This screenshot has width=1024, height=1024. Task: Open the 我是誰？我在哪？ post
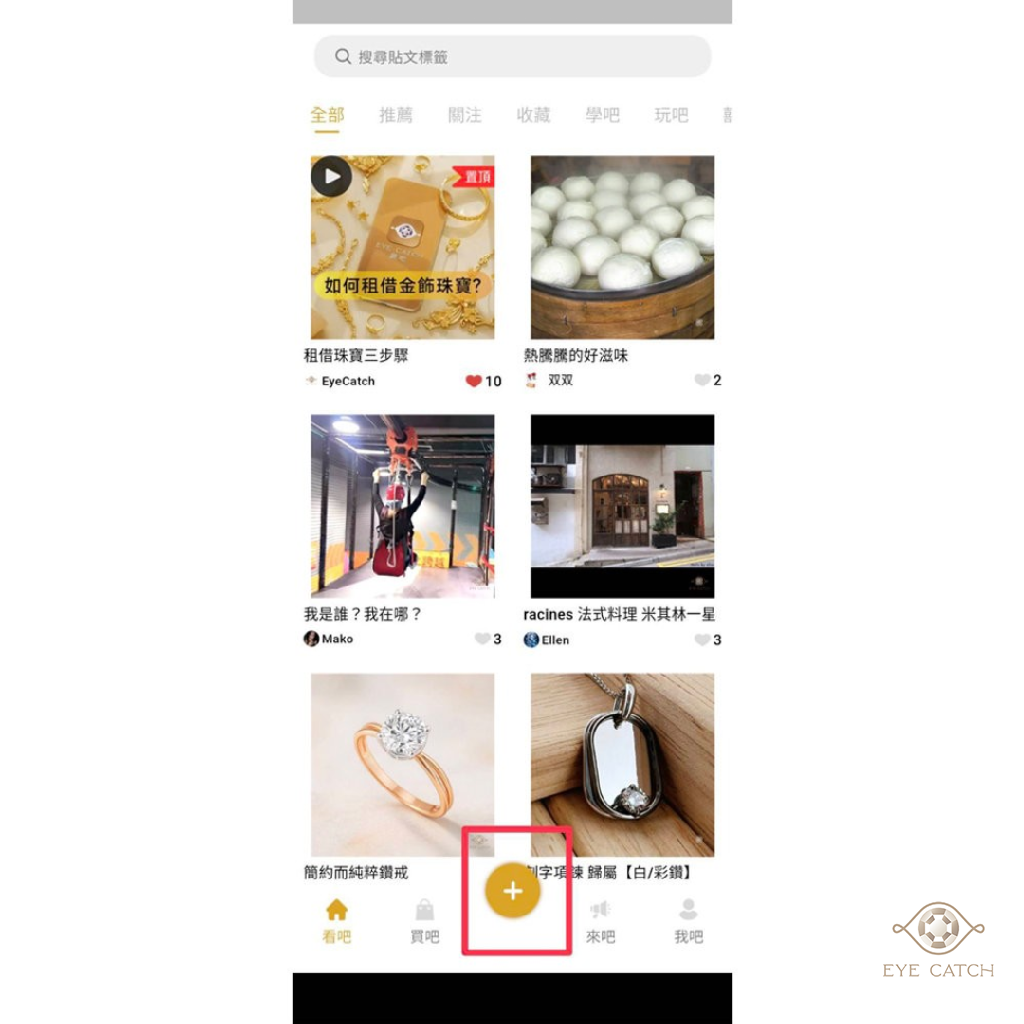pos(402,506)
